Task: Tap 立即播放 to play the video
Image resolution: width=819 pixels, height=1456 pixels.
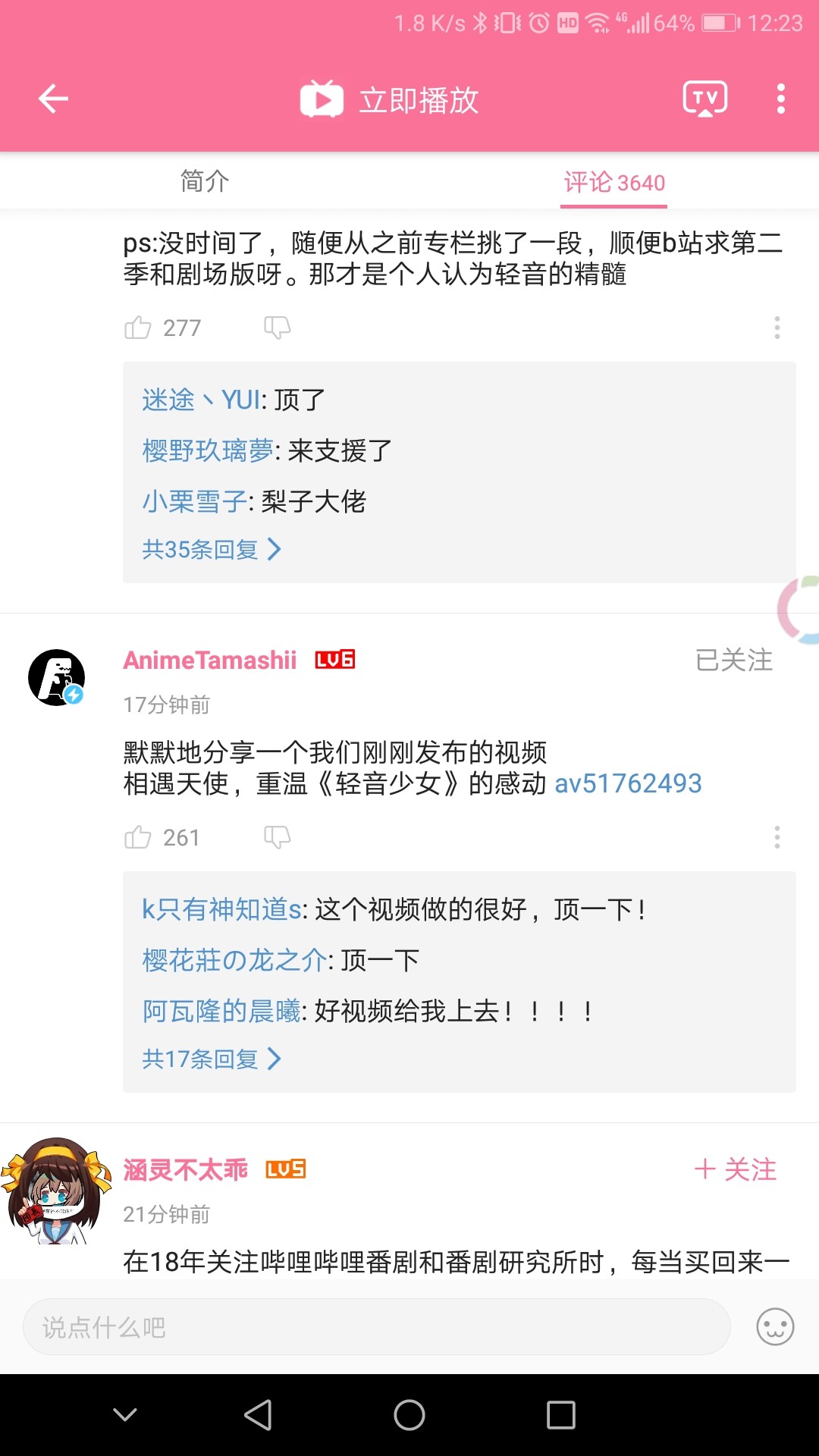Action: (390, 99)
